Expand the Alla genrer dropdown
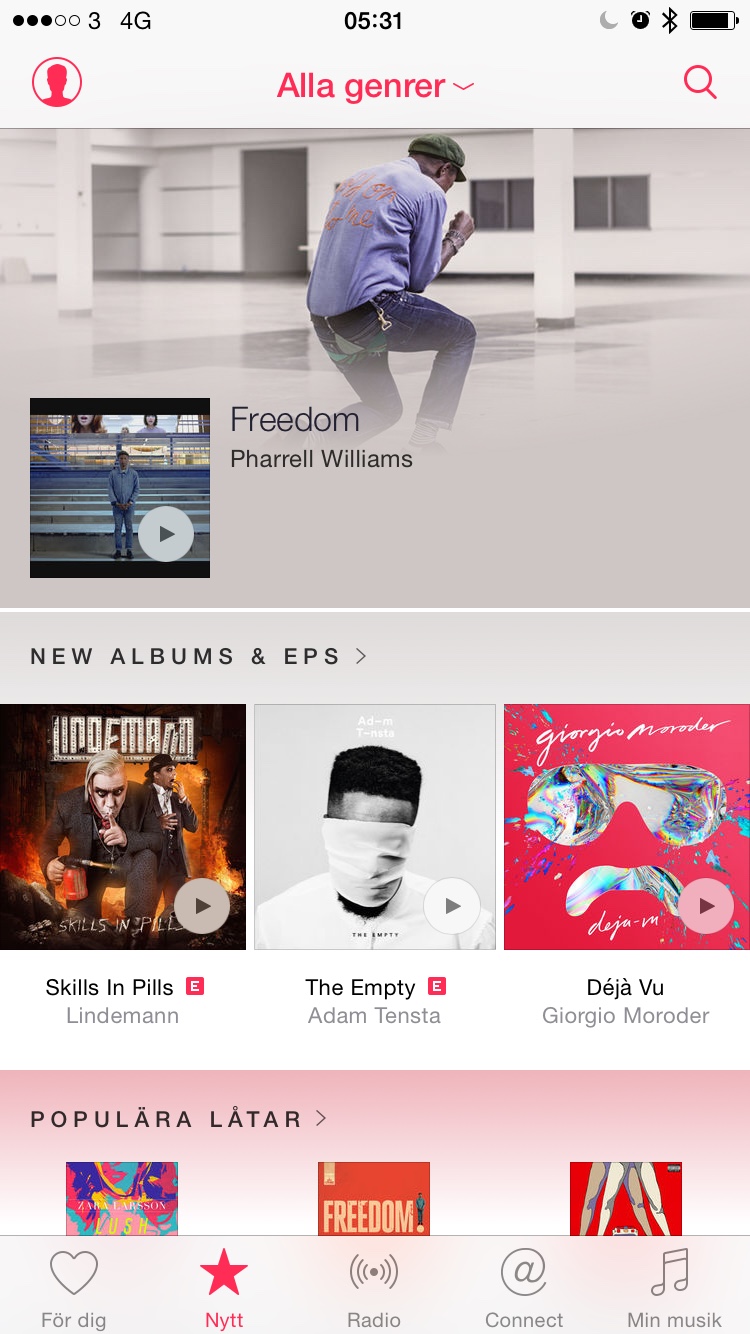This screenshot has height=1334, width=750. [x=374, y=86]
